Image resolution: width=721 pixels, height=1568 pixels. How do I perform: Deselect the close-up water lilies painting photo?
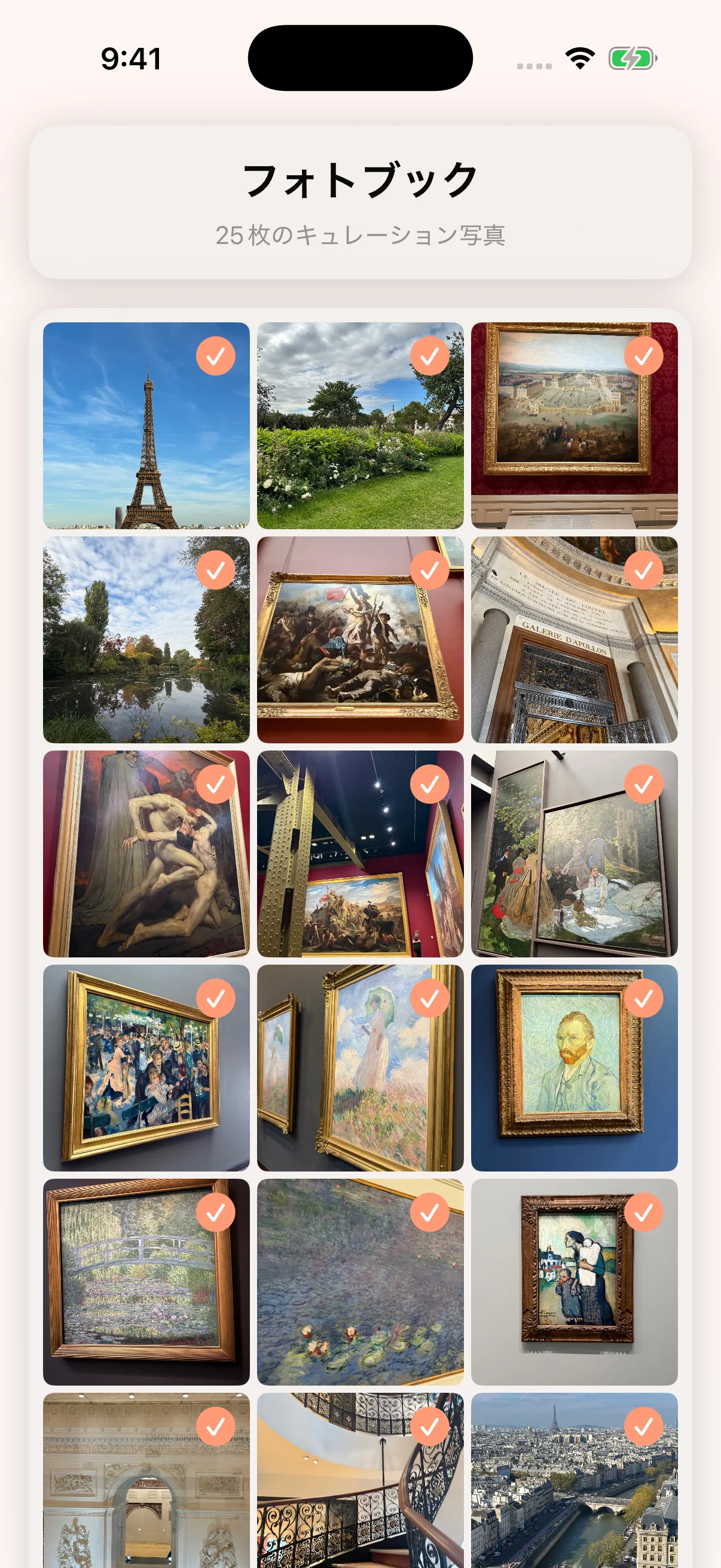coord(430,1213)
